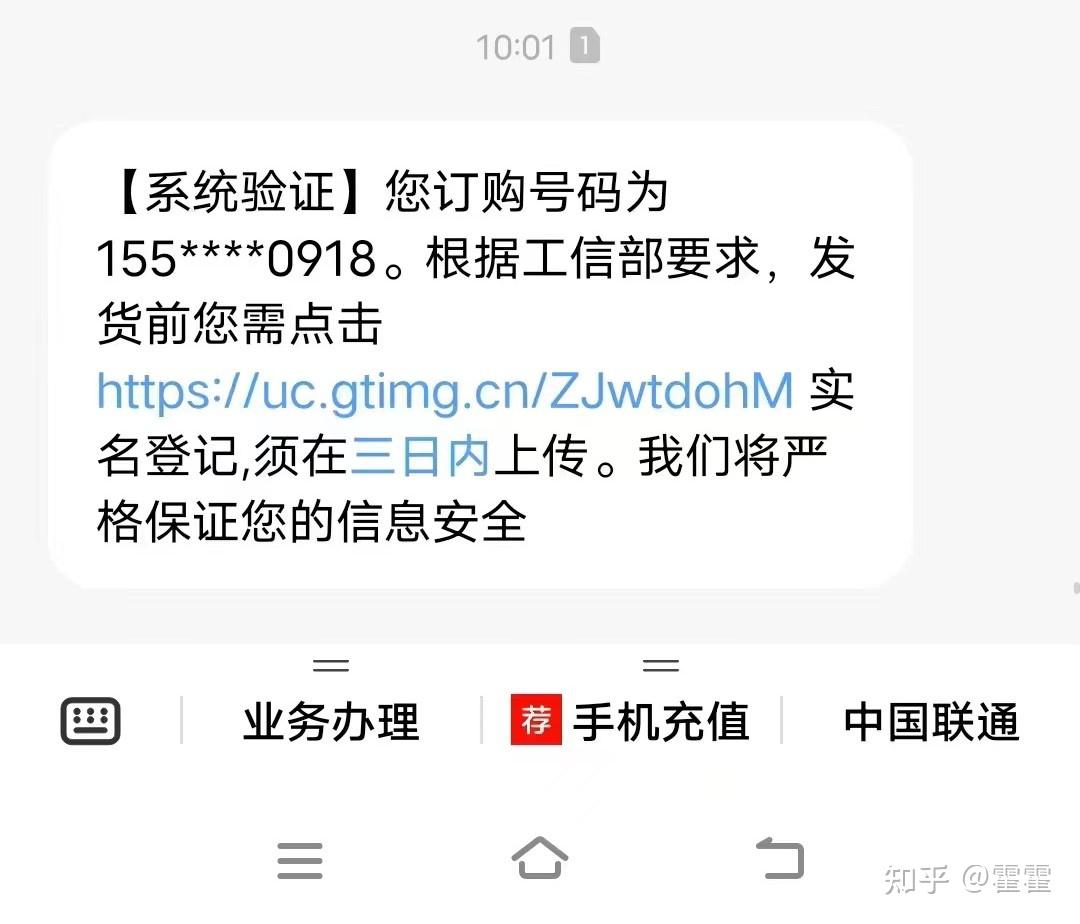1080x924 pixels.
Task: Open the 中国联通 menu
Action: (931, 721)
